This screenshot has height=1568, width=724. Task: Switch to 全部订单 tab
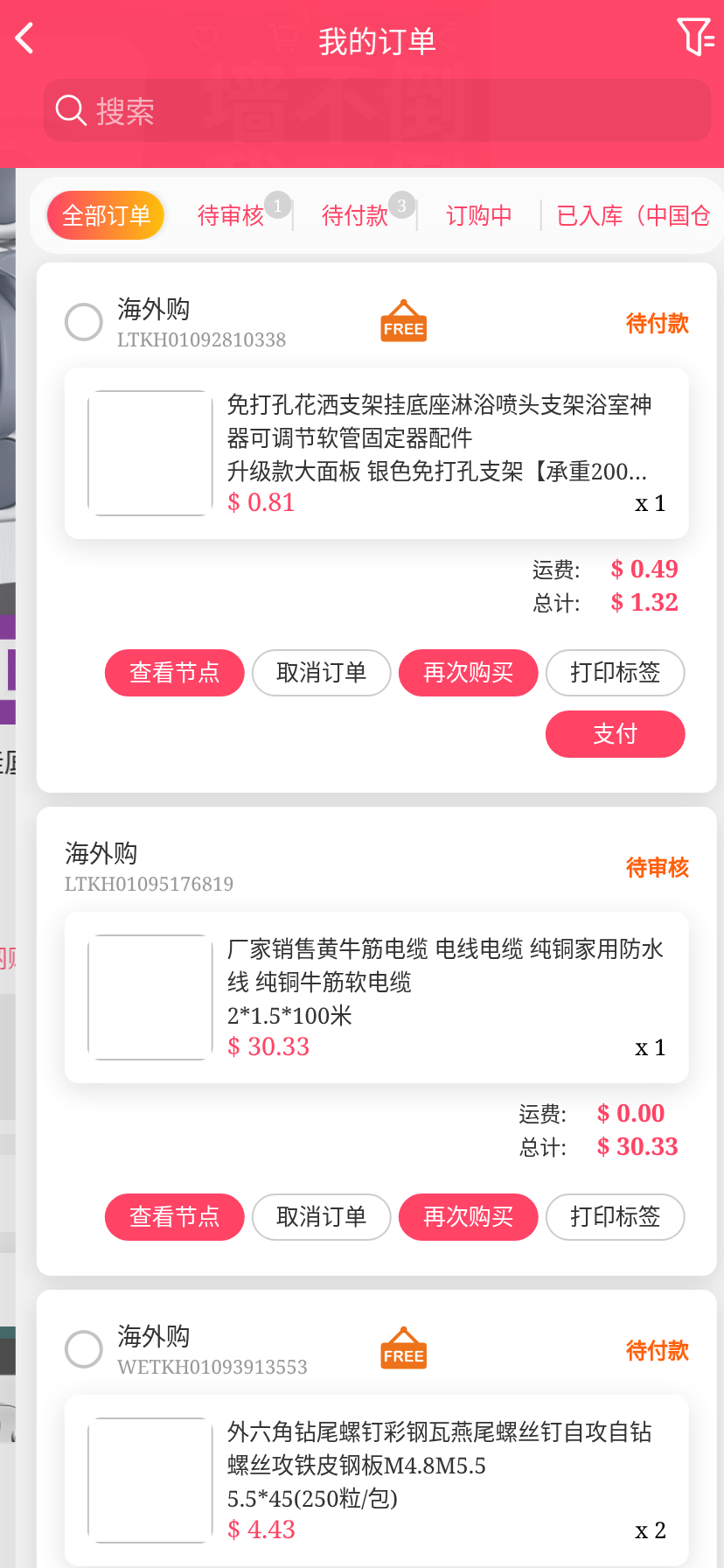click(106, 215)
